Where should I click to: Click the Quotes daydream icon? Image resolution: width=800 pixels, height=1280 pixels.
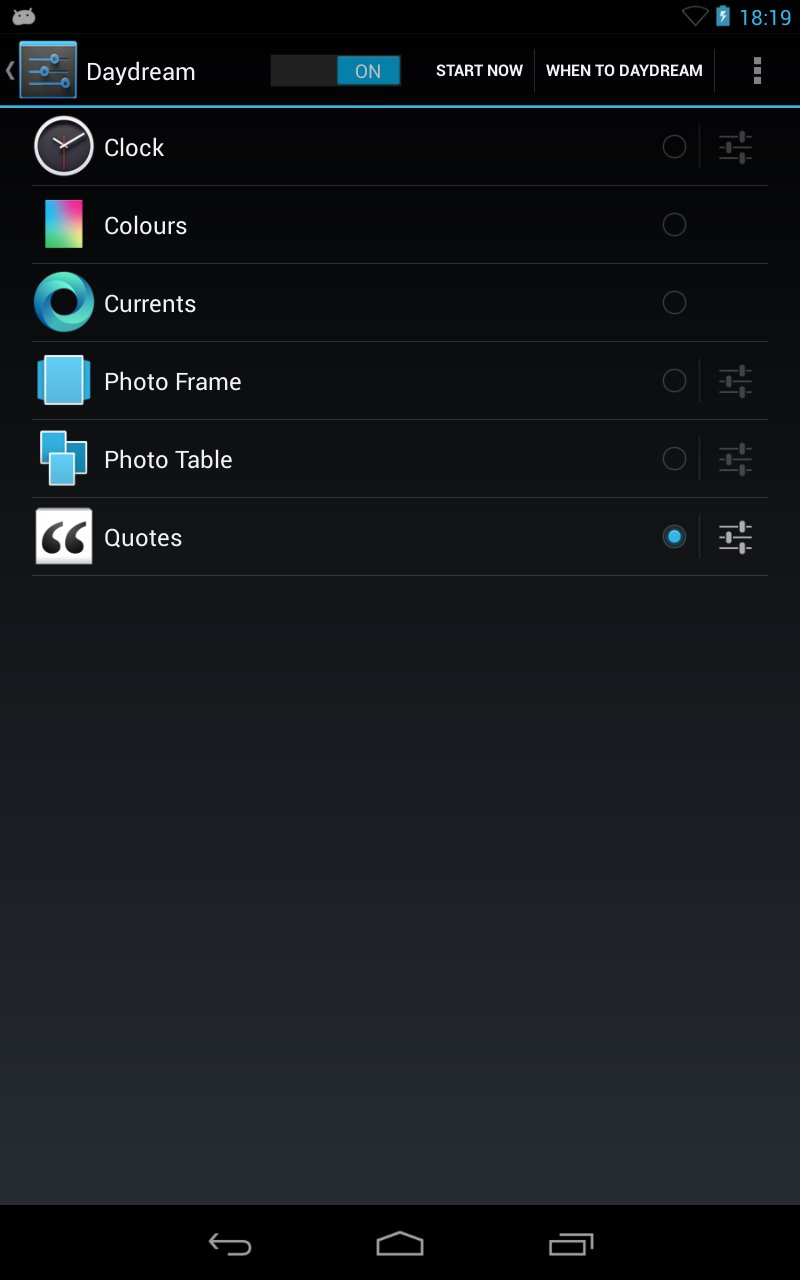63,536
